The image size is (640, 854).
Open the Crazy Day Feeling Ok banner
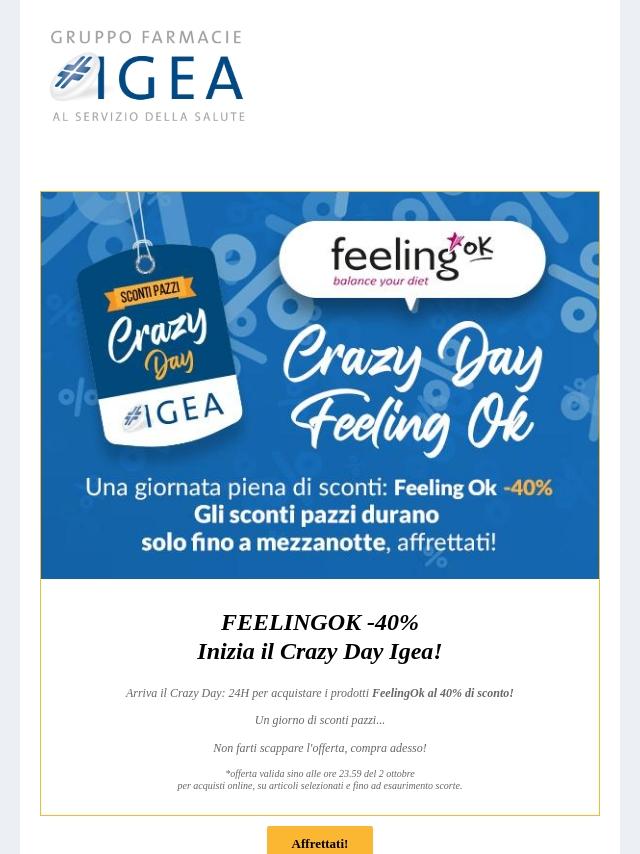click(x=320, y=385)
